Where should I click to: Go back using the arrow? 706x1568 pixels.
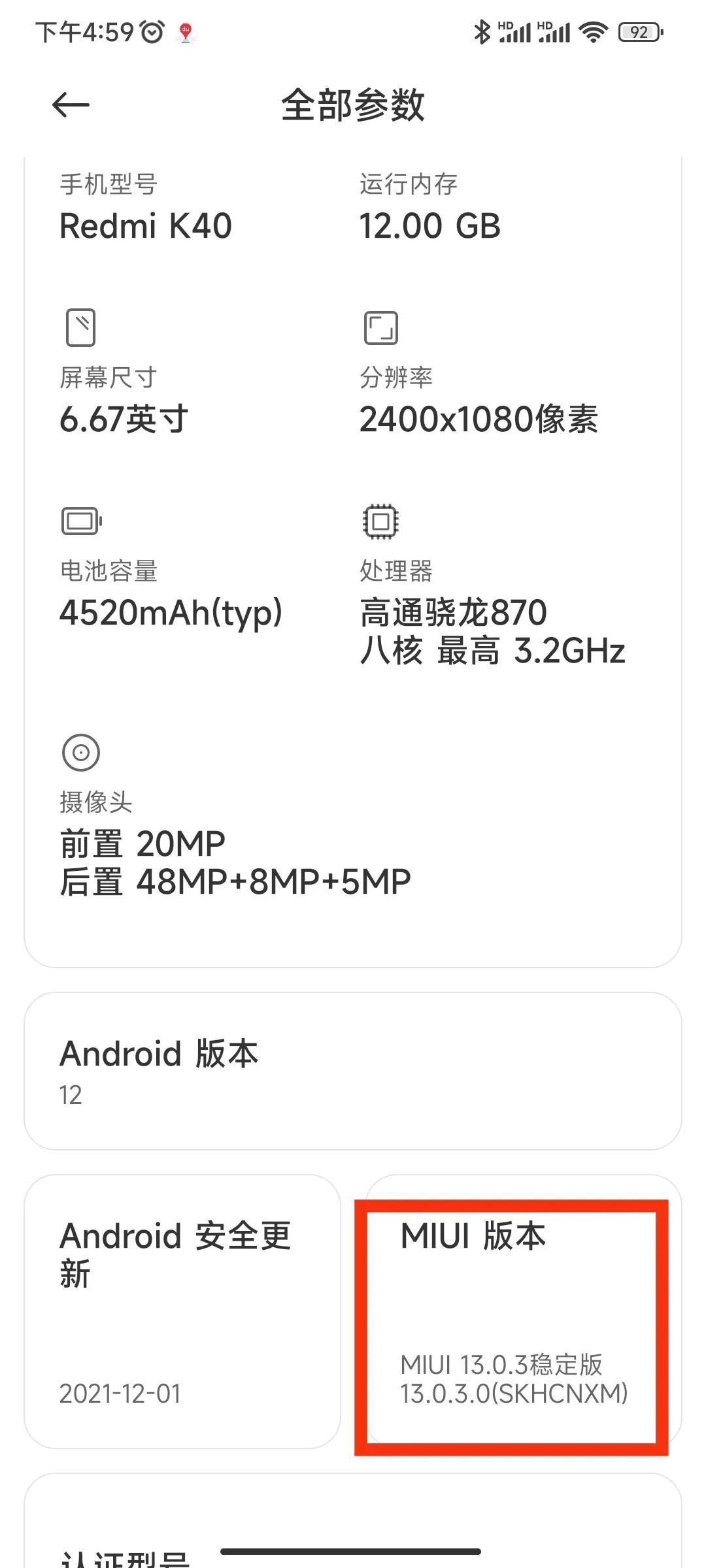tap(70, 105)
